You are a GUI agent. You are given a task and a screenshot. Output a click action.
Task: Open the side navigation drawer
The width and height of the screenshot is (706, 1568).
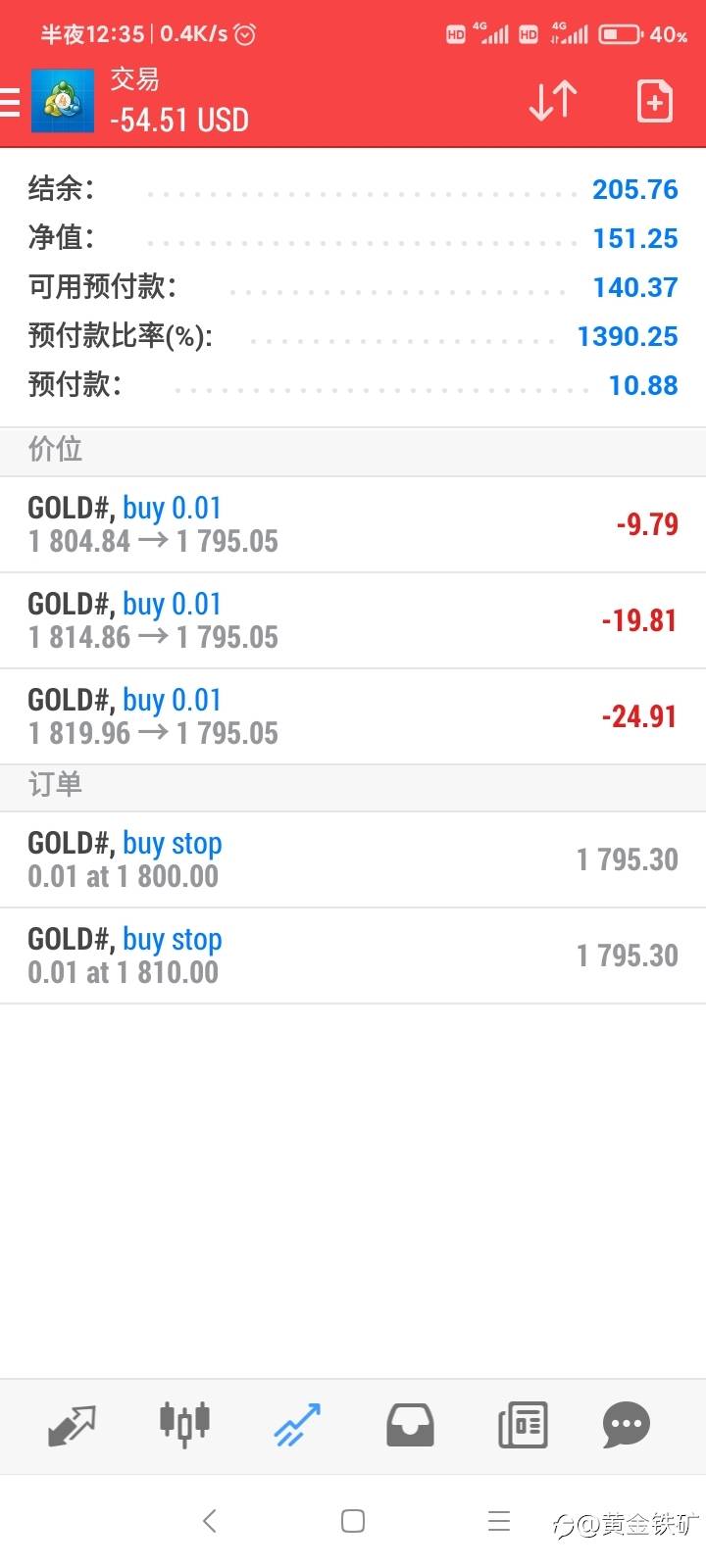point(10,100)
